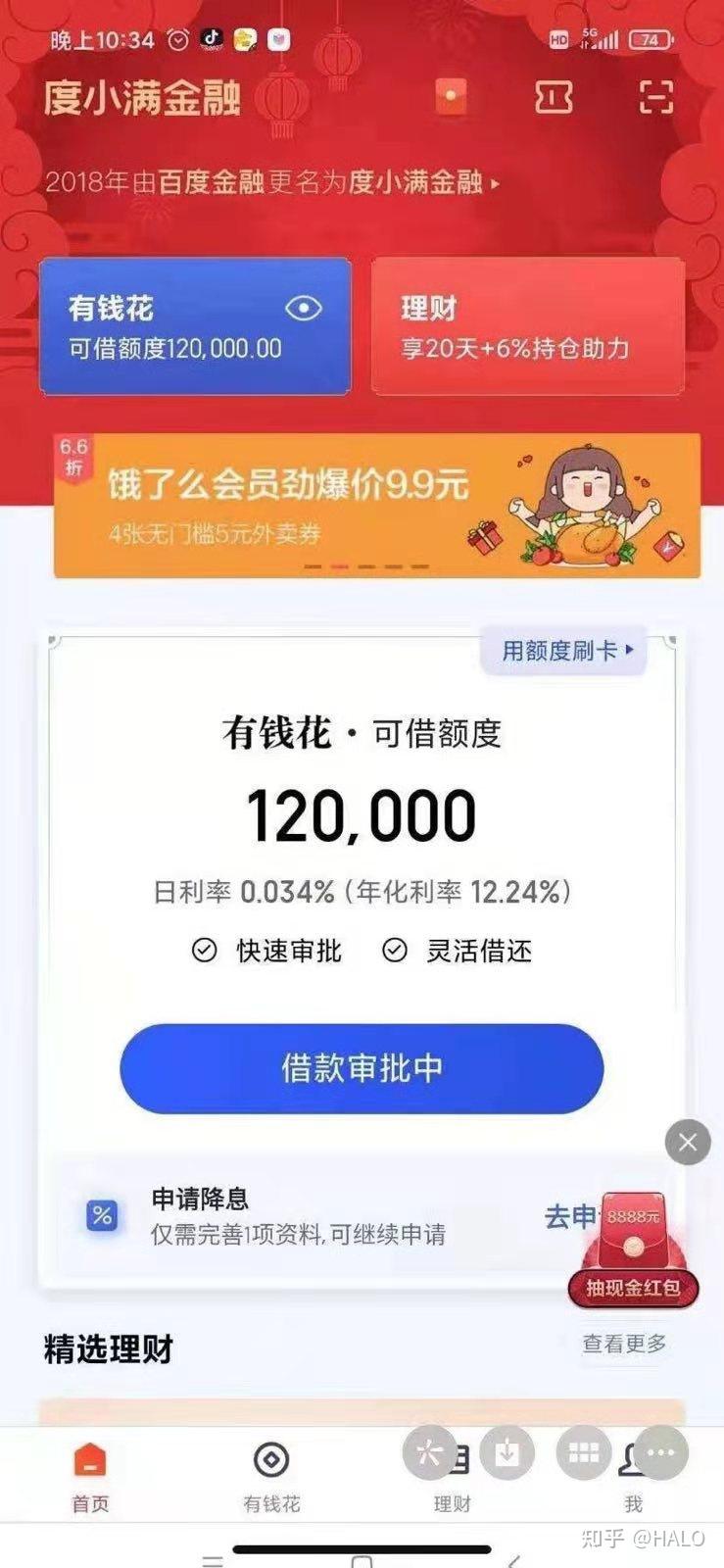The image size is (724, 1568).
Task: Open the red envelope icon in header
Action: pyautogui.click(x=451, y=97)
